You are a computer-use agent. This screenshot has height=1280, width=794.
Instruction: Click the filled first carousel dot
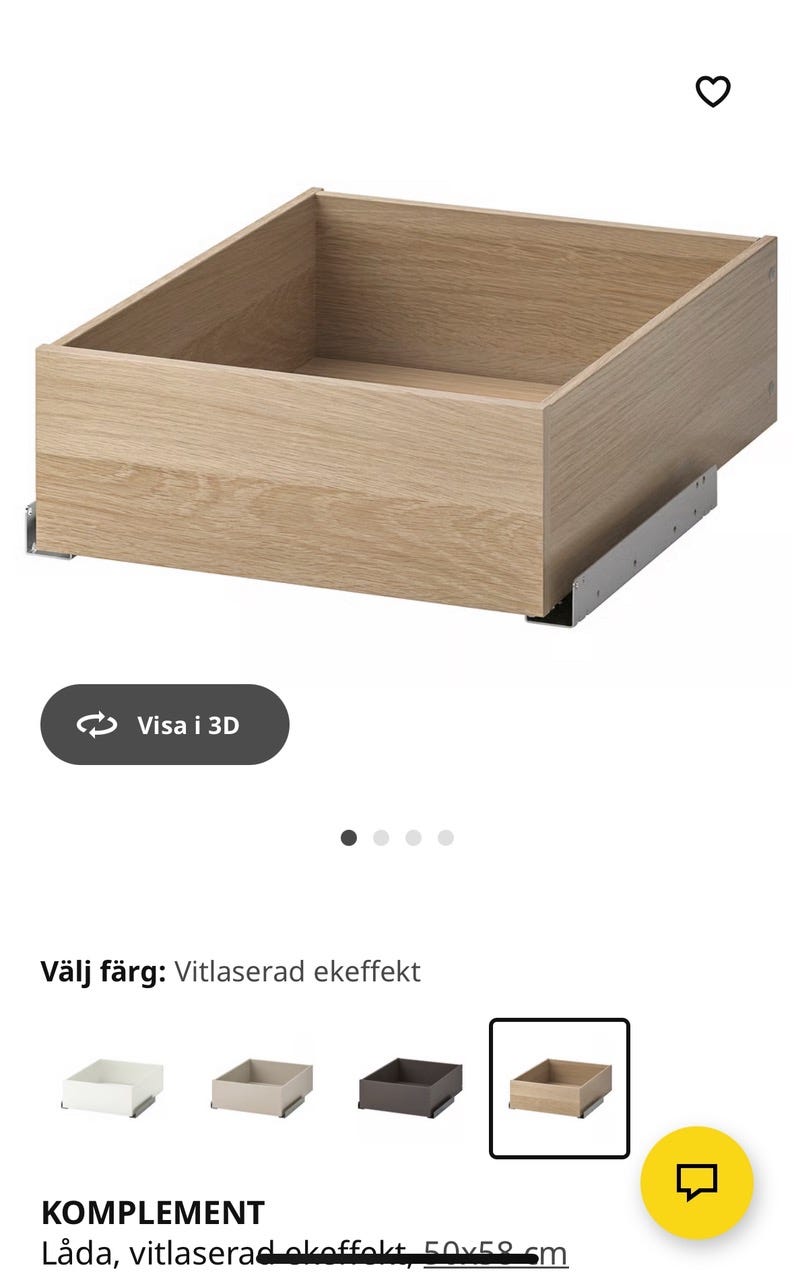pos(347,837)
